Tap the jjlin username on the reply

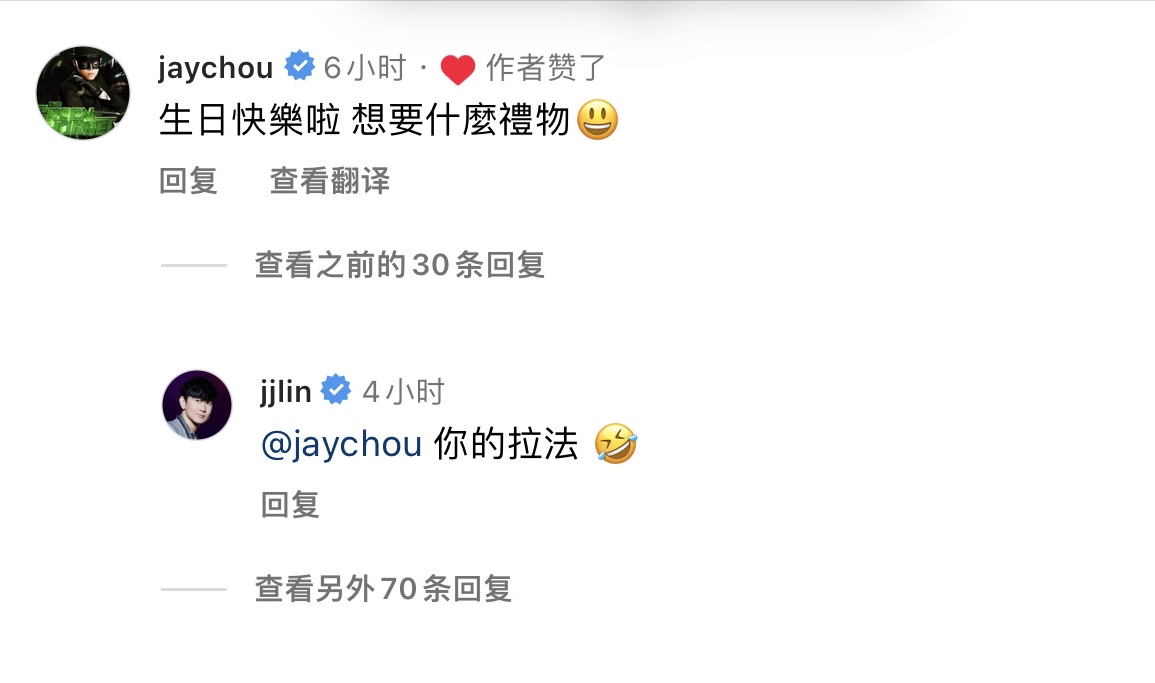[x=286, y=391]
